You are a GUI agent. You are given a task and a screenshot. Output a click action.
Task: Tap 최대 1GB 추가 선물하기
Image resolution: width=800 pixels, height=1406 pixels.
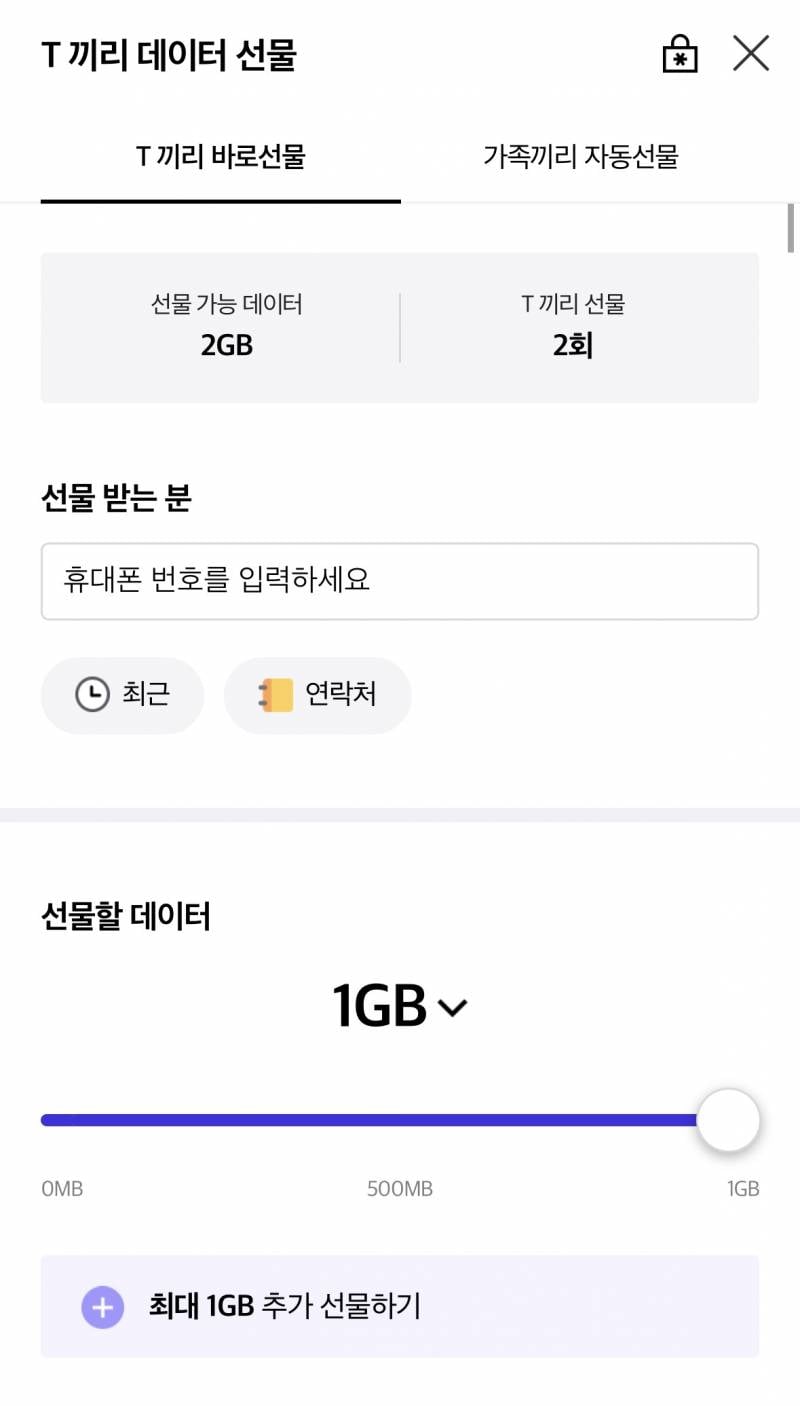pyautogui.click(x=400, y=1307)
